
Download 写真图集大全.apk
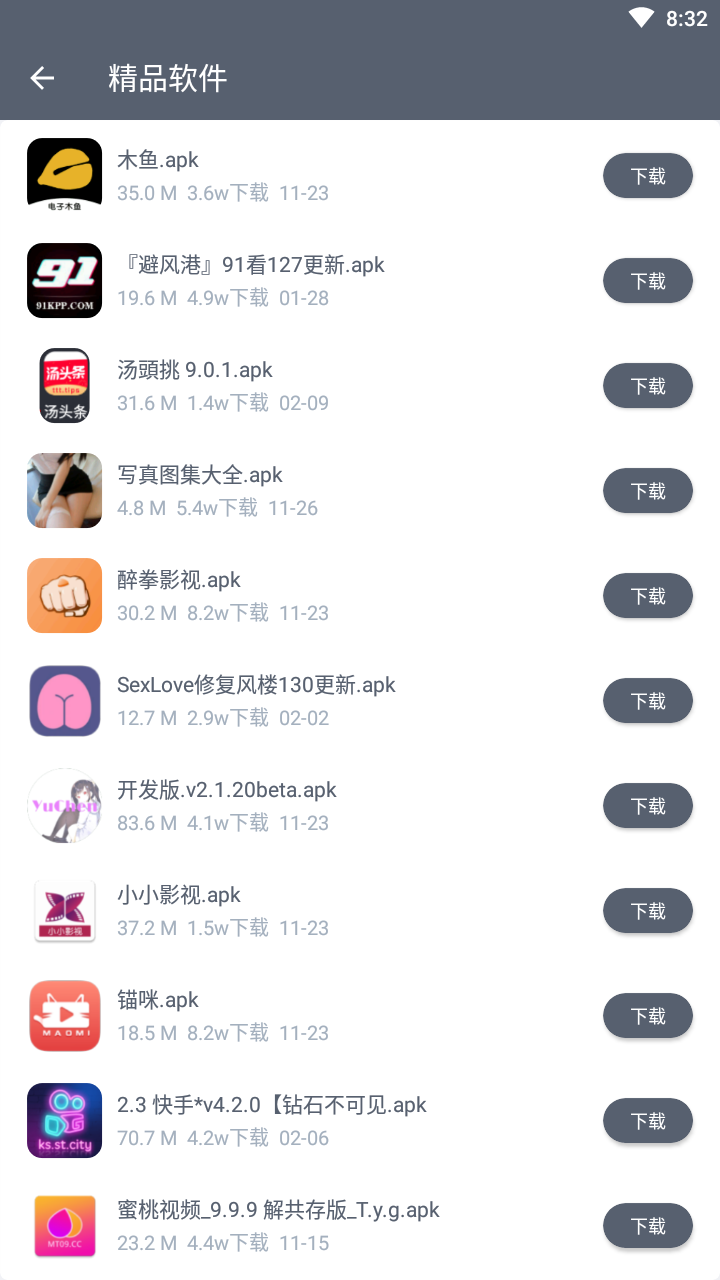(647, 490)
